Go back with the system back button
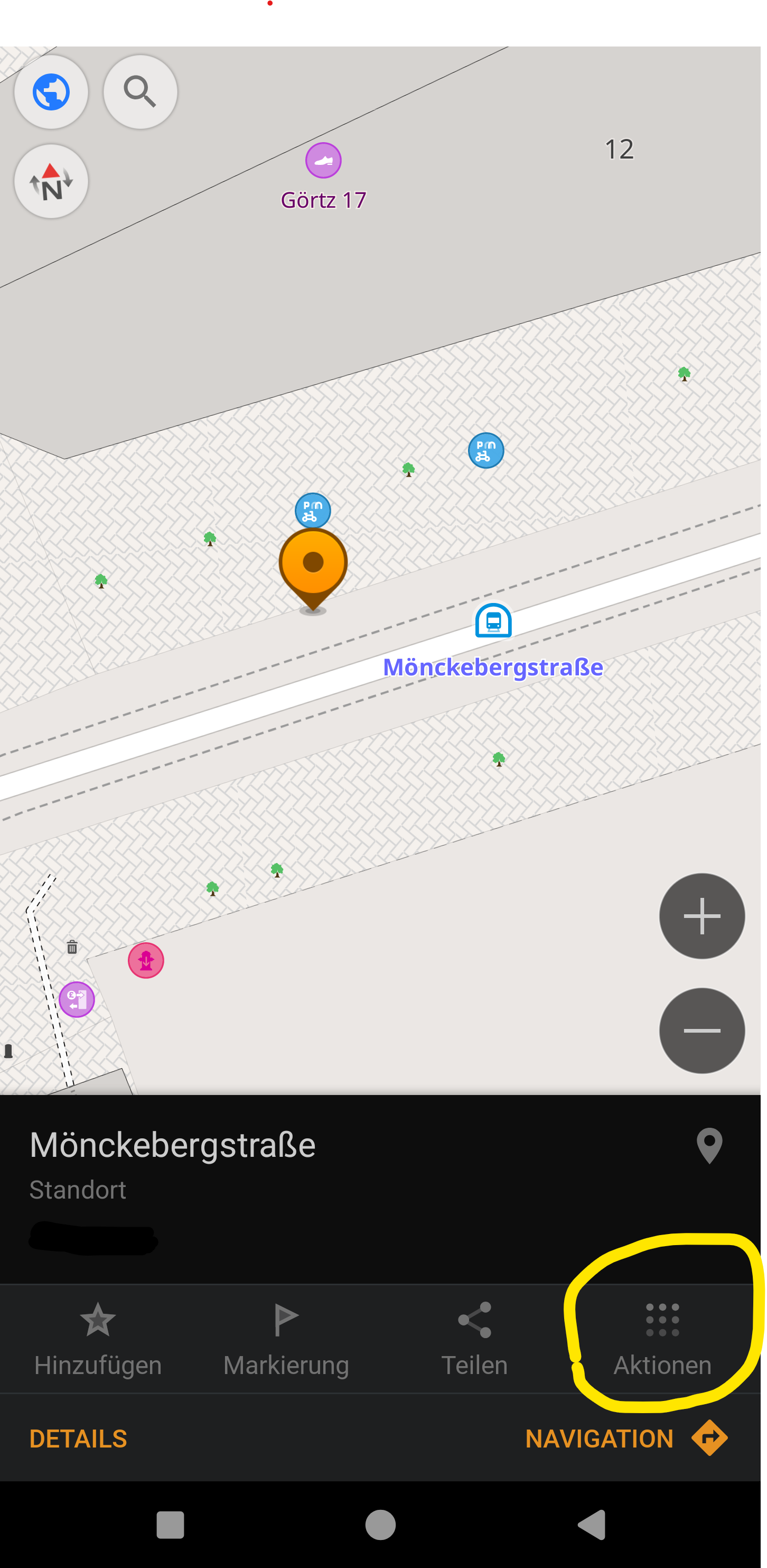The height and width of the screenshot is (1568, 767). pyautogui.click(x=592, y=1525)
